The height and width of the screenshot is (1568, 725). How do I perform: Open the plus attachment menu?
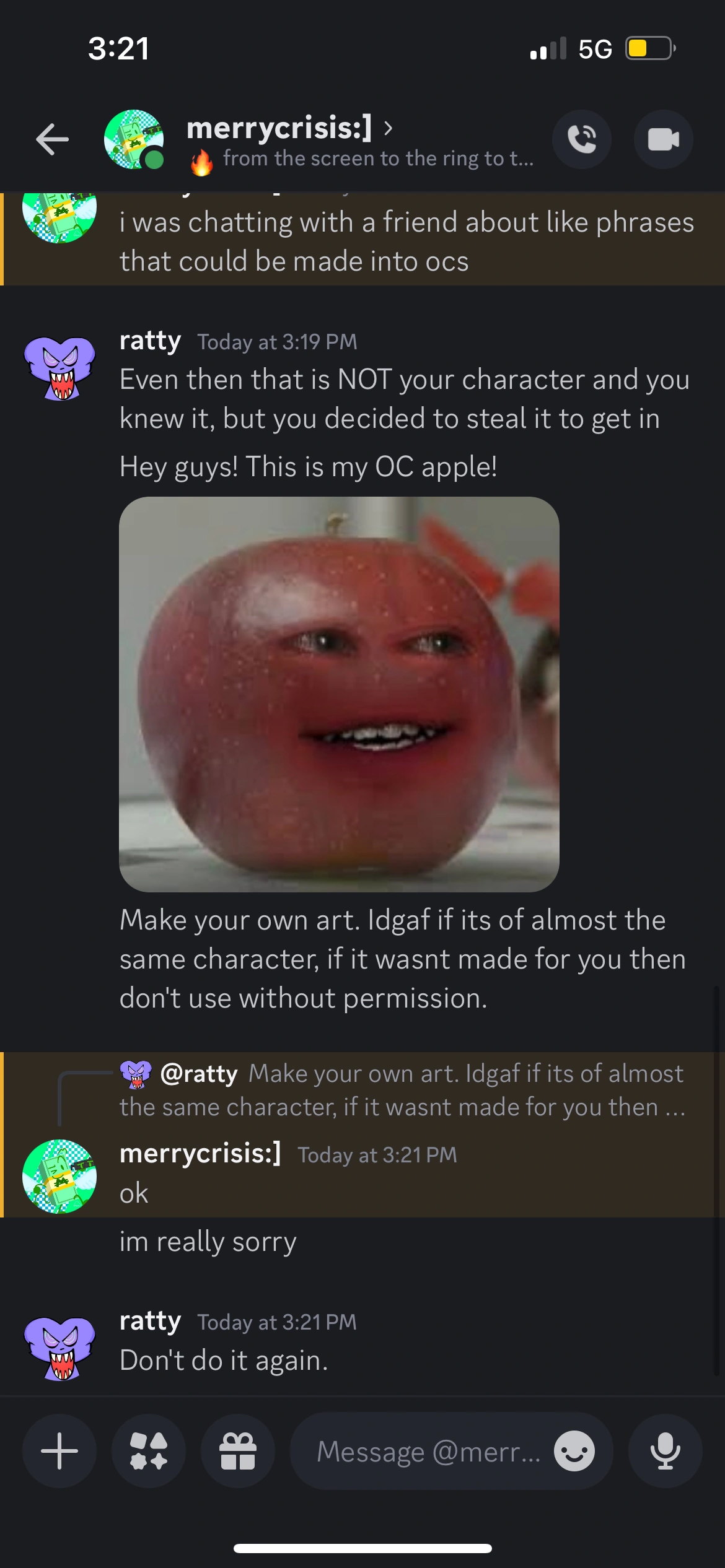point(59,1450)
